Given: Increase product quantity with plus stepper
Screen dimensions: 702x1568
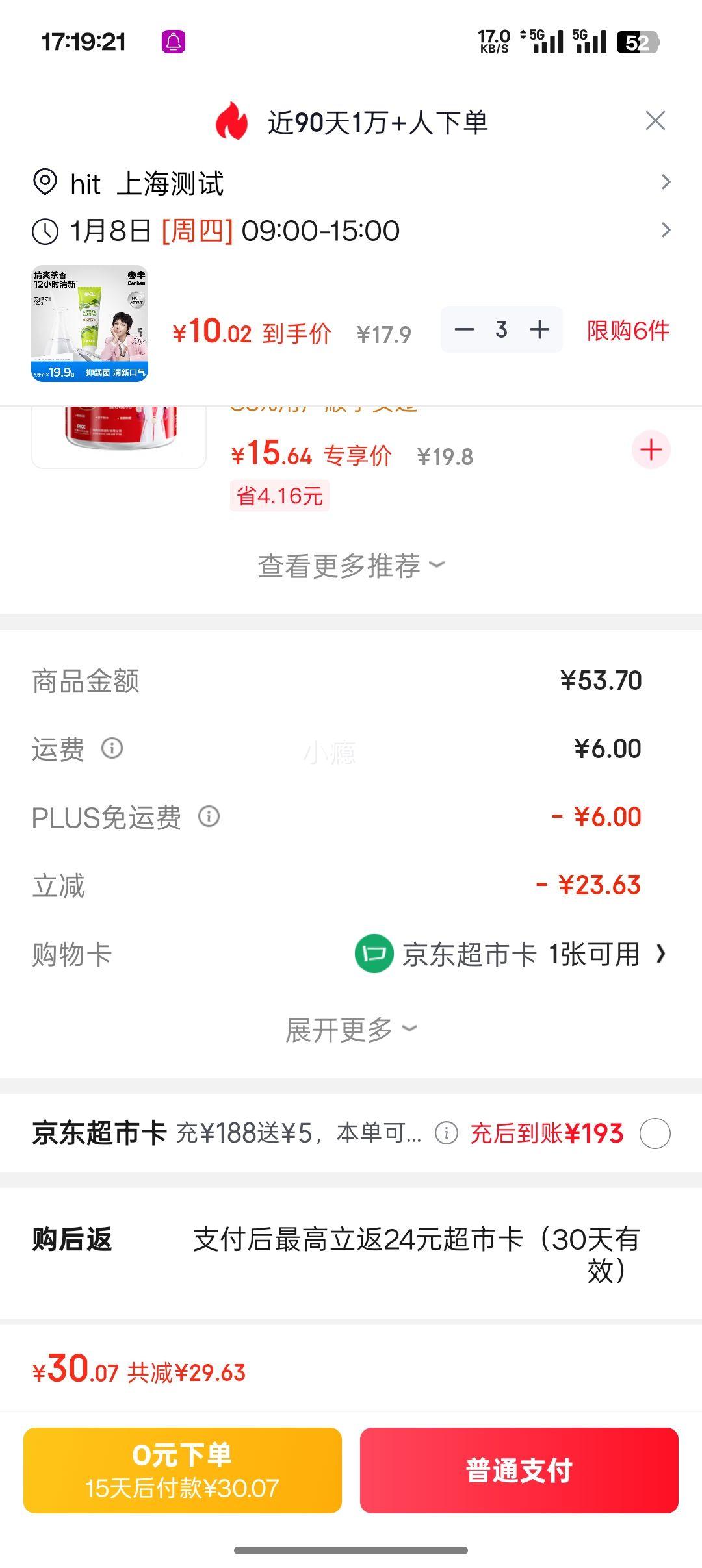Looking at the screenshot, I should 540,330.
